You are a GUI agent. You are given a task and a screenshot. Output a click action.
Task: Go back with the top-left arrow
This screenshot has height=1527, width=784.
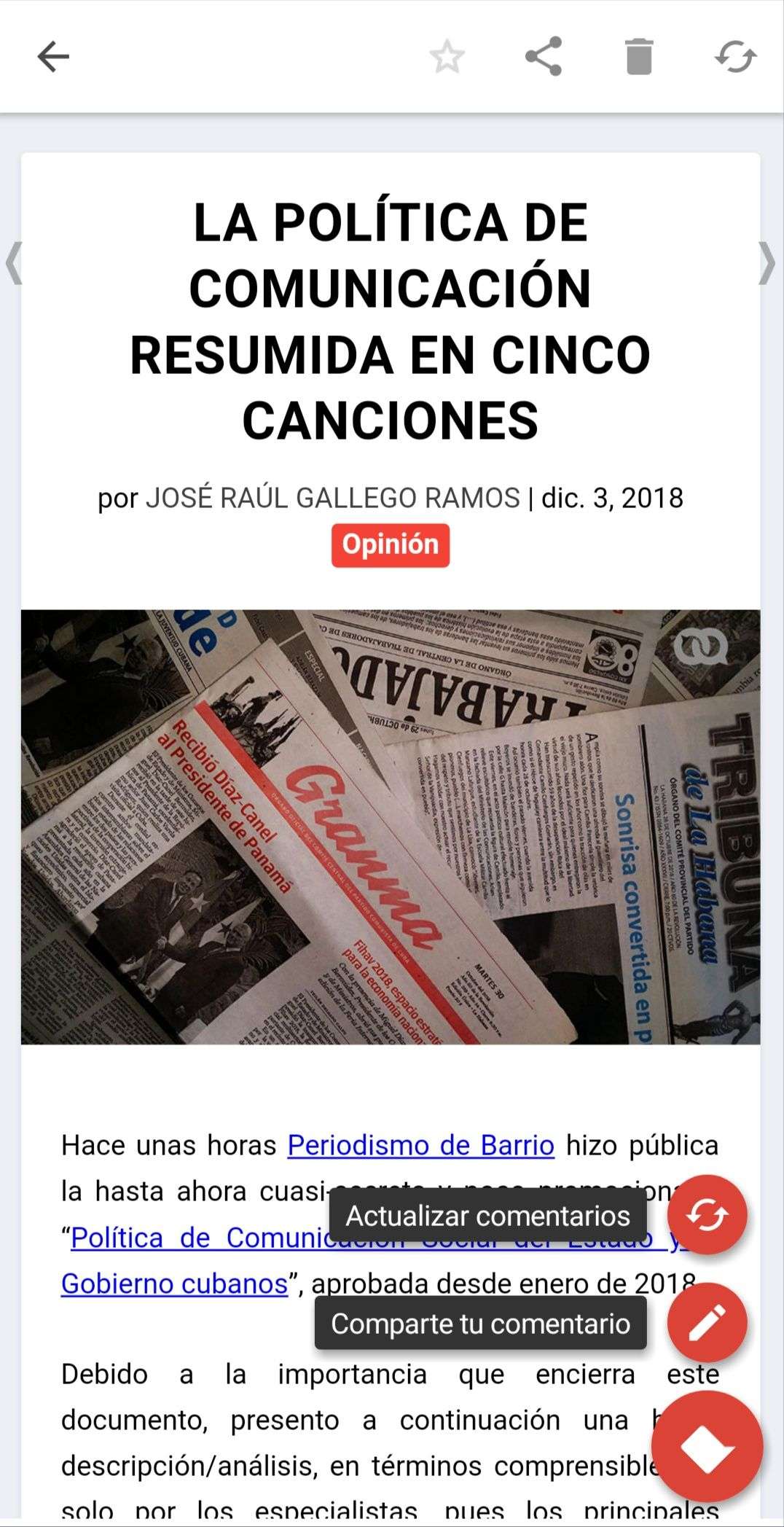point(53,56)
